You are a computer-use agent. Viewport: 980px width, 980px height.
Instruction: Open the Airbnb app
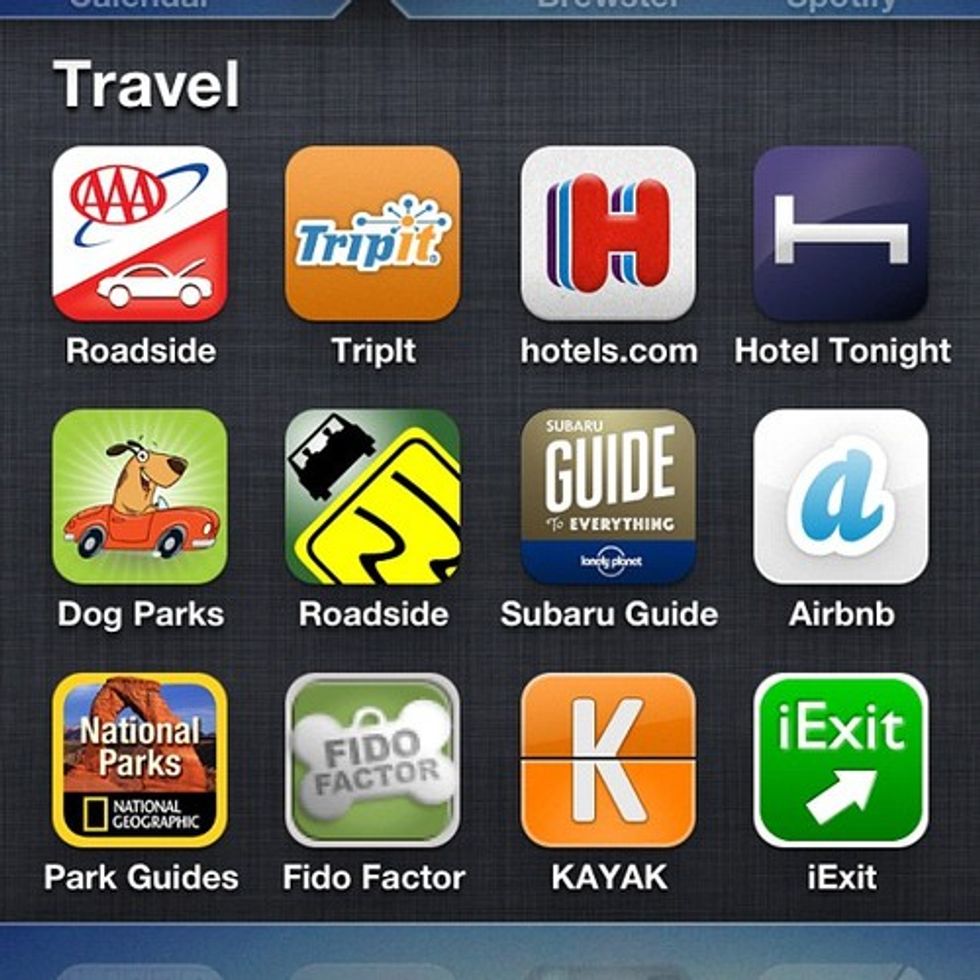click(x=841, y=496)
